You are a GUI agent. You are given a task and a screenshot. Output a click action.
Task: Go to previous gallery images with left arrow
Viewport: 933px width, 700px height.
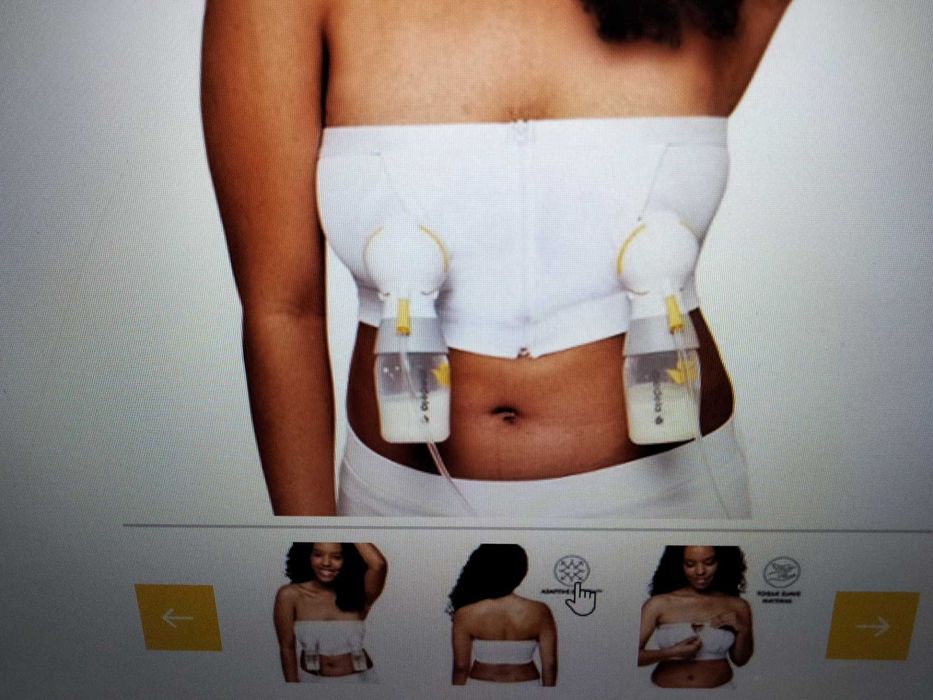click(178, 617)
